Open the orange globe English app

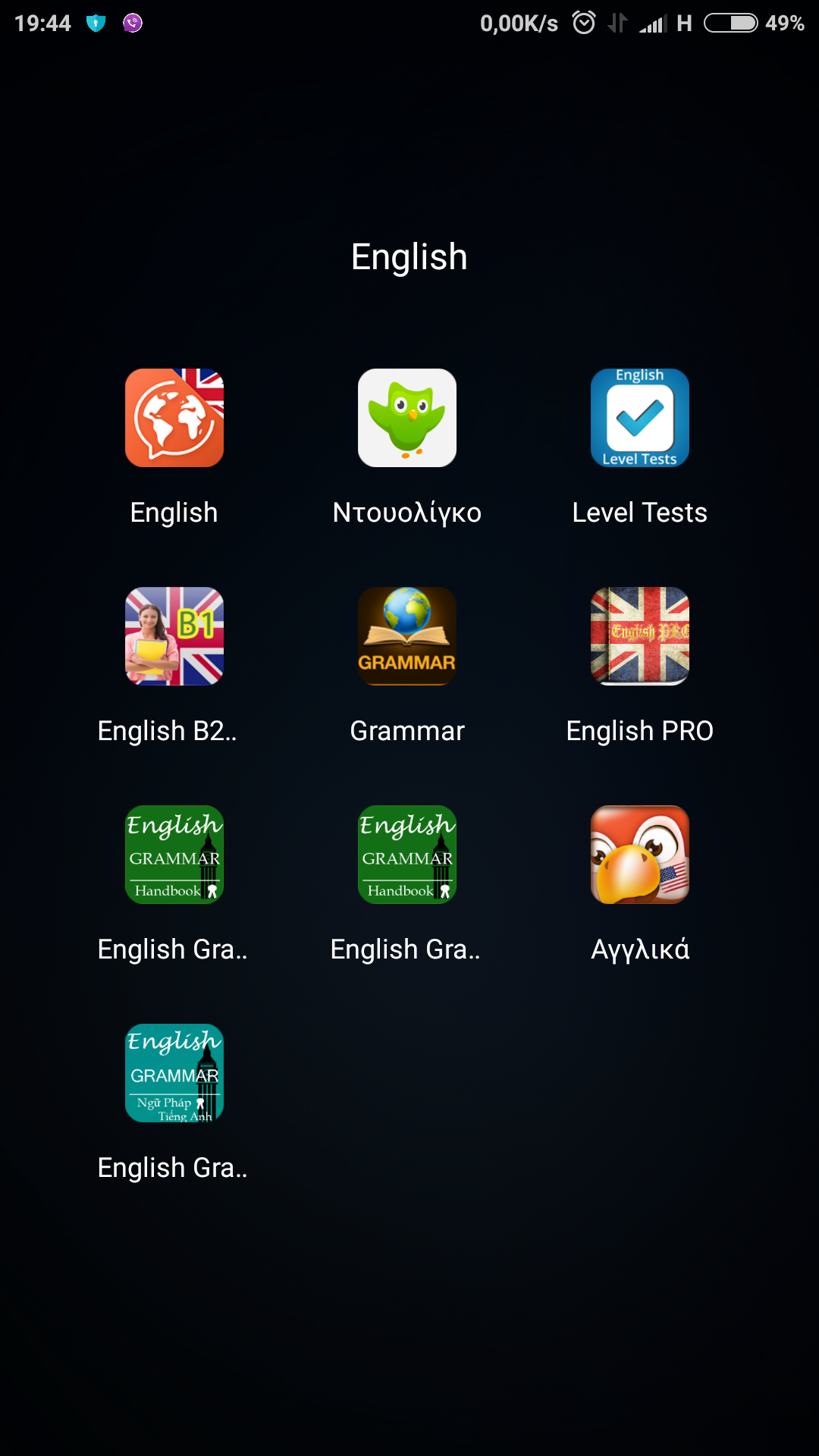click(x=174, y=418)
